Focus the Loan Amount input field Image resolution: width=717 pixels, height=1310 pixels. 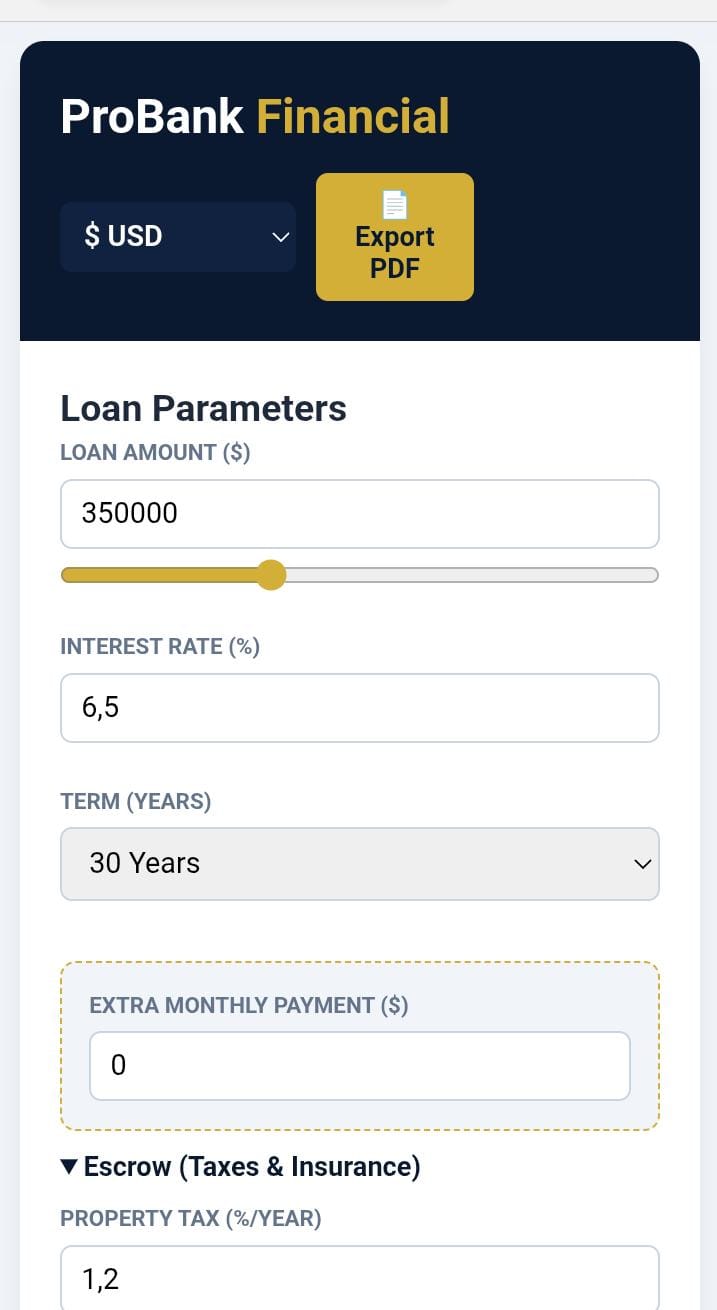pos(360,514)
